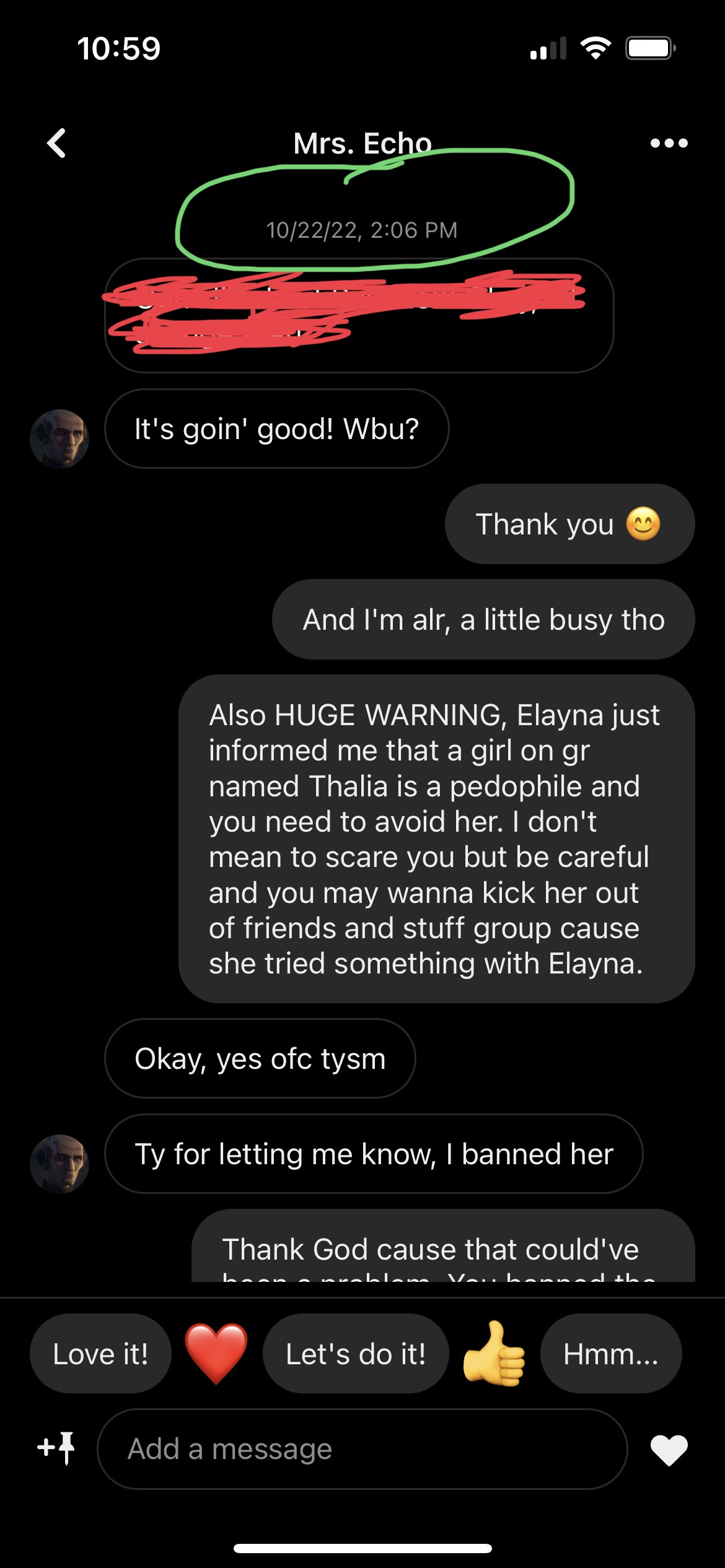Send the thumbs up quick reaction
Screen dimensions: 725x1568
click(494, 1353)
